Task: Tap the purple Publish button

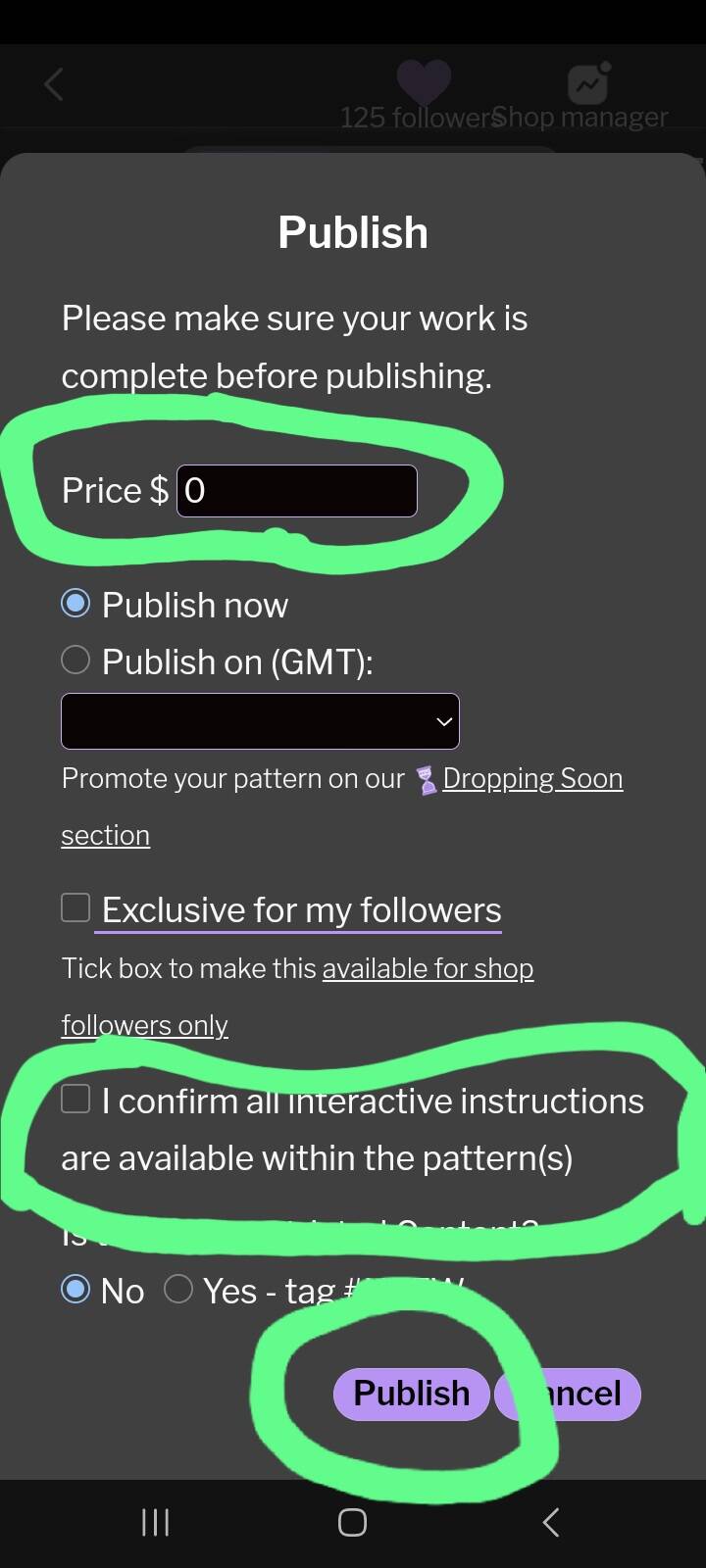Action: tap(412, 1394)
